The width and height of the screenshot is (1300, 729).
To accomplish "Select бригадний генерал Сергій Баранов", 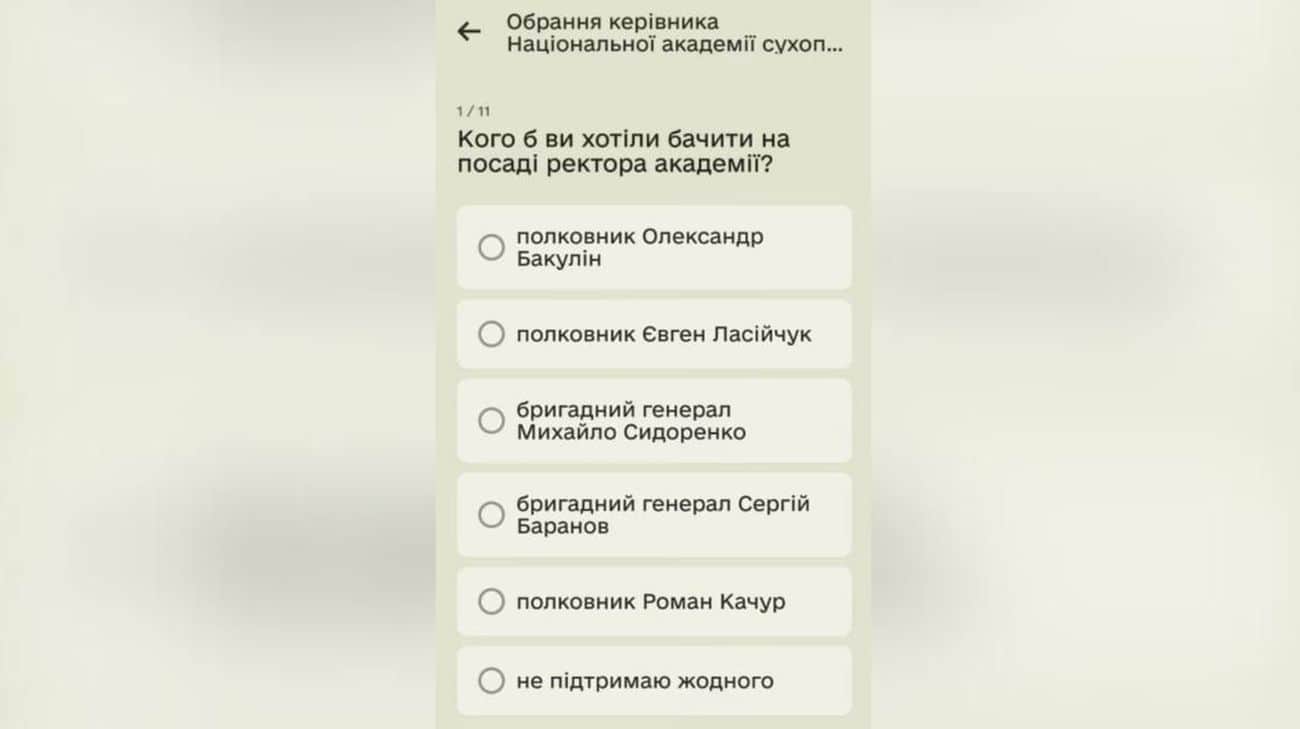I will coord(491,515).
